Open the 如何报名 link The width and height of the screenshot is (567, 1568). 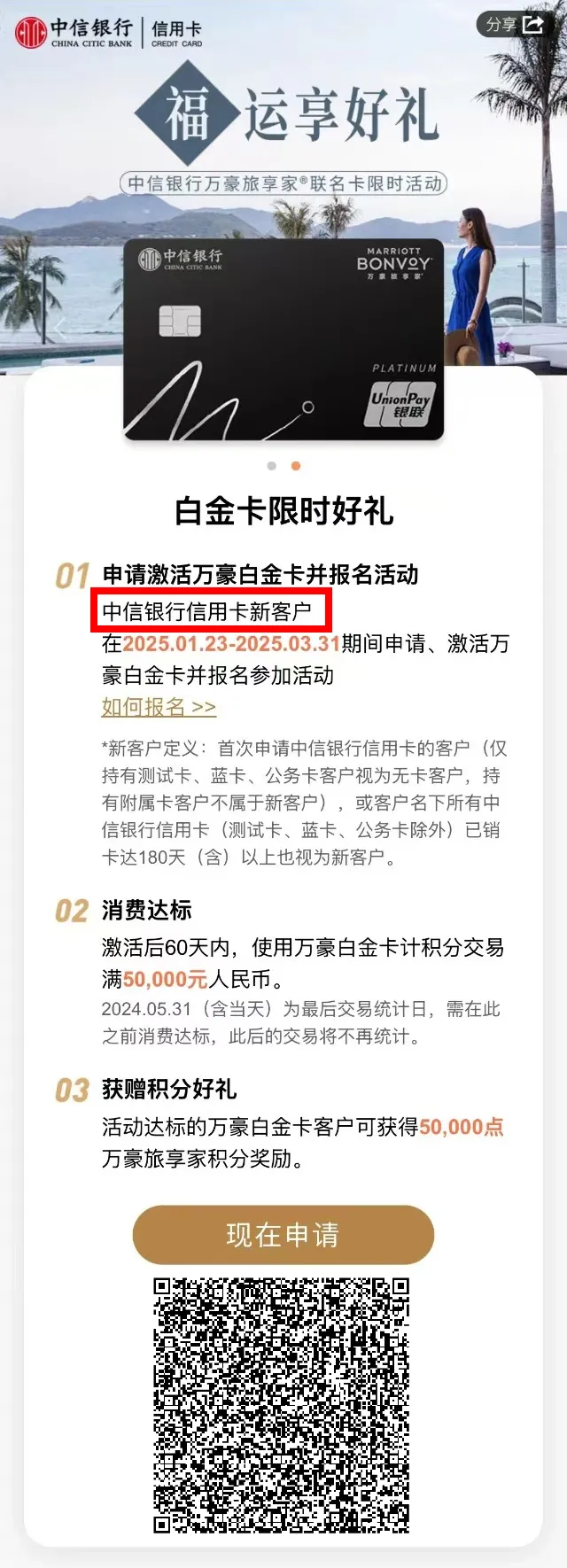159,707
